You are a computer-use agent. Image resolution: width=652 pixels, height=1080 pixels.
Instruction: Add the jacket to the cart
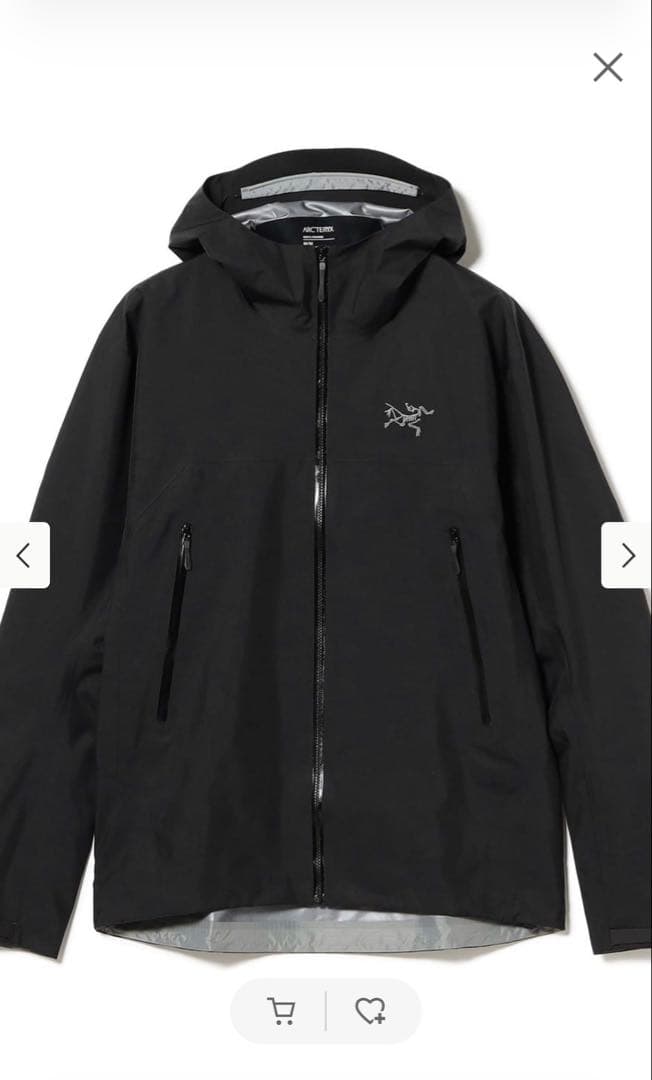point(281,1011)
